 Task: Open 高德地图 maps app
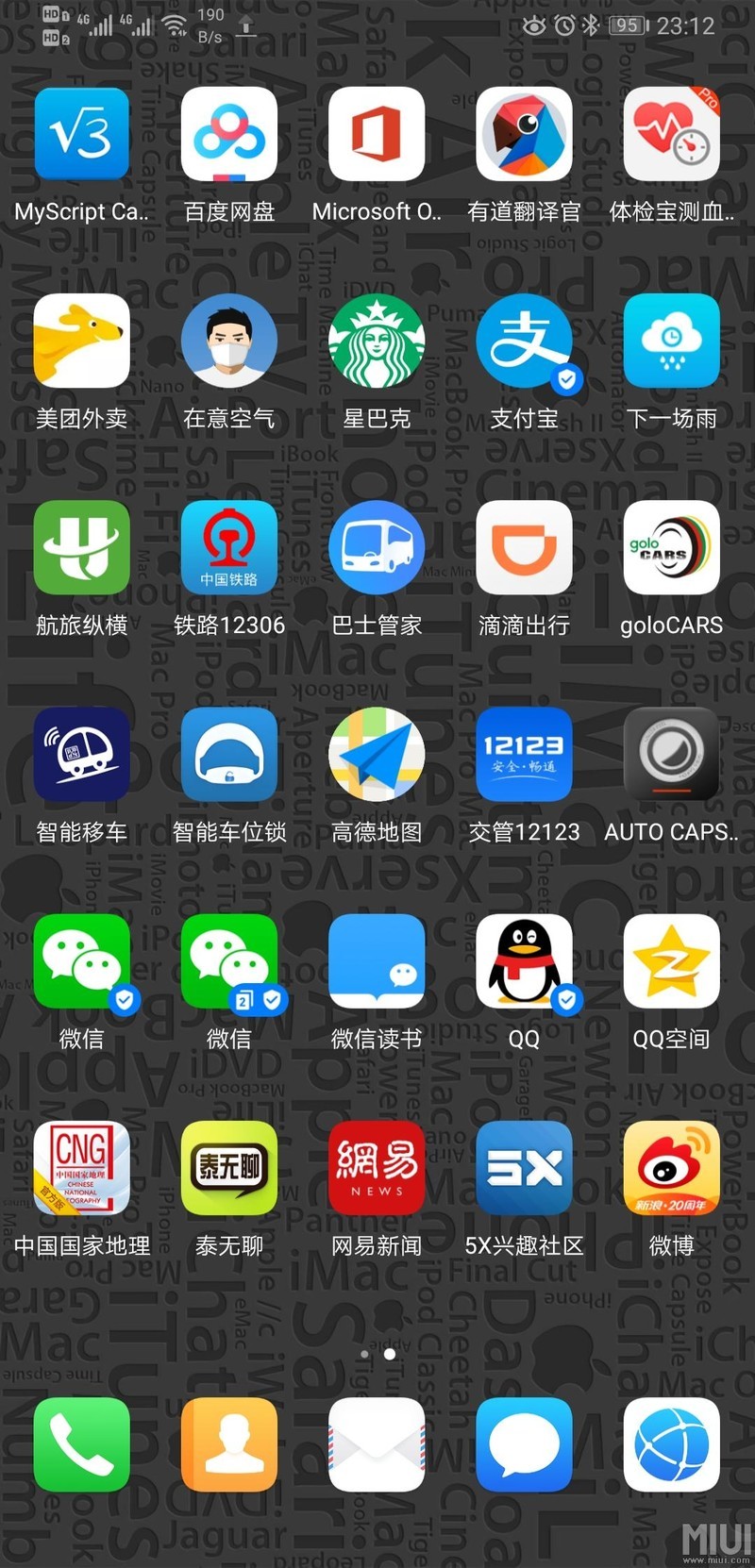(377, 755)
